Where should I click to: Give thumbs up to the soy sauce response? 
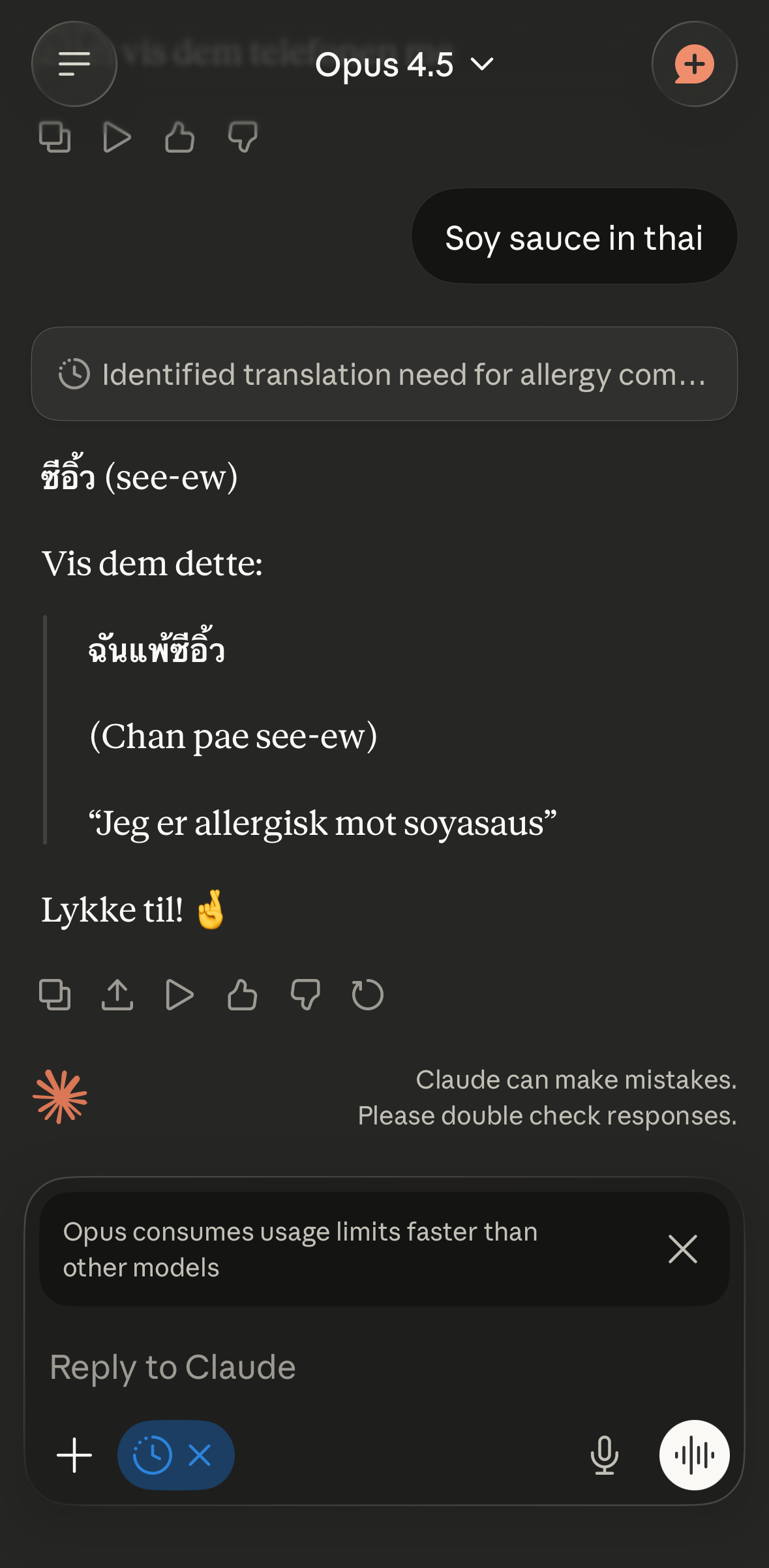coord(243,995)
